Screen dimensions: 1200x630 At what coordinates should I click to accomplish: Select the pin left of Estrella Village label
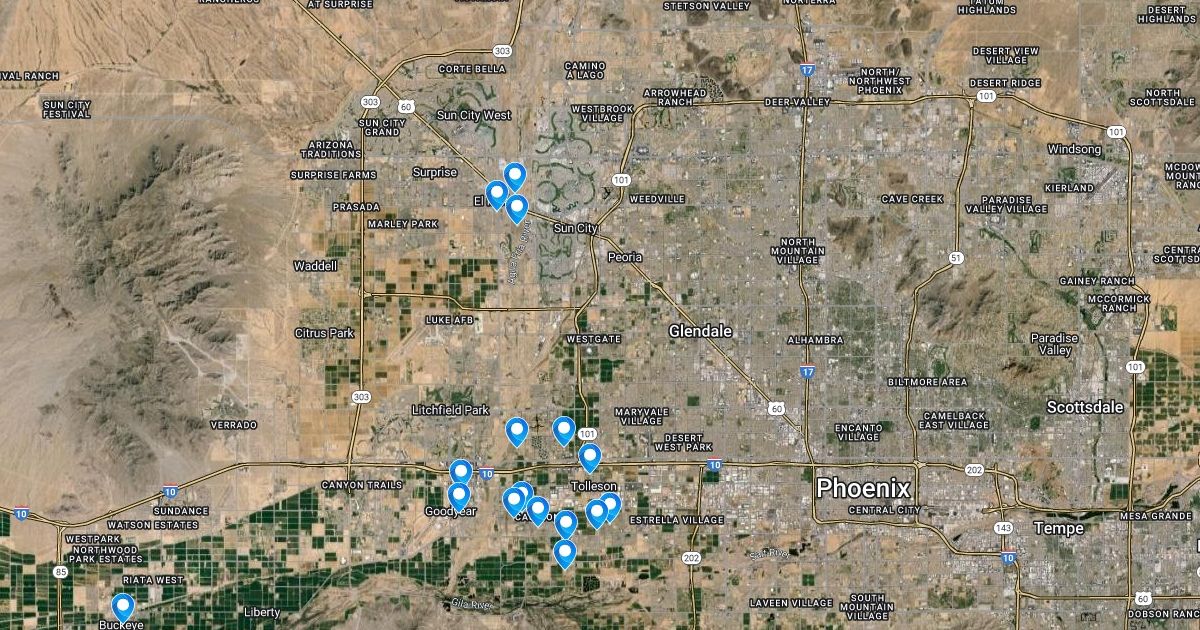609,505
